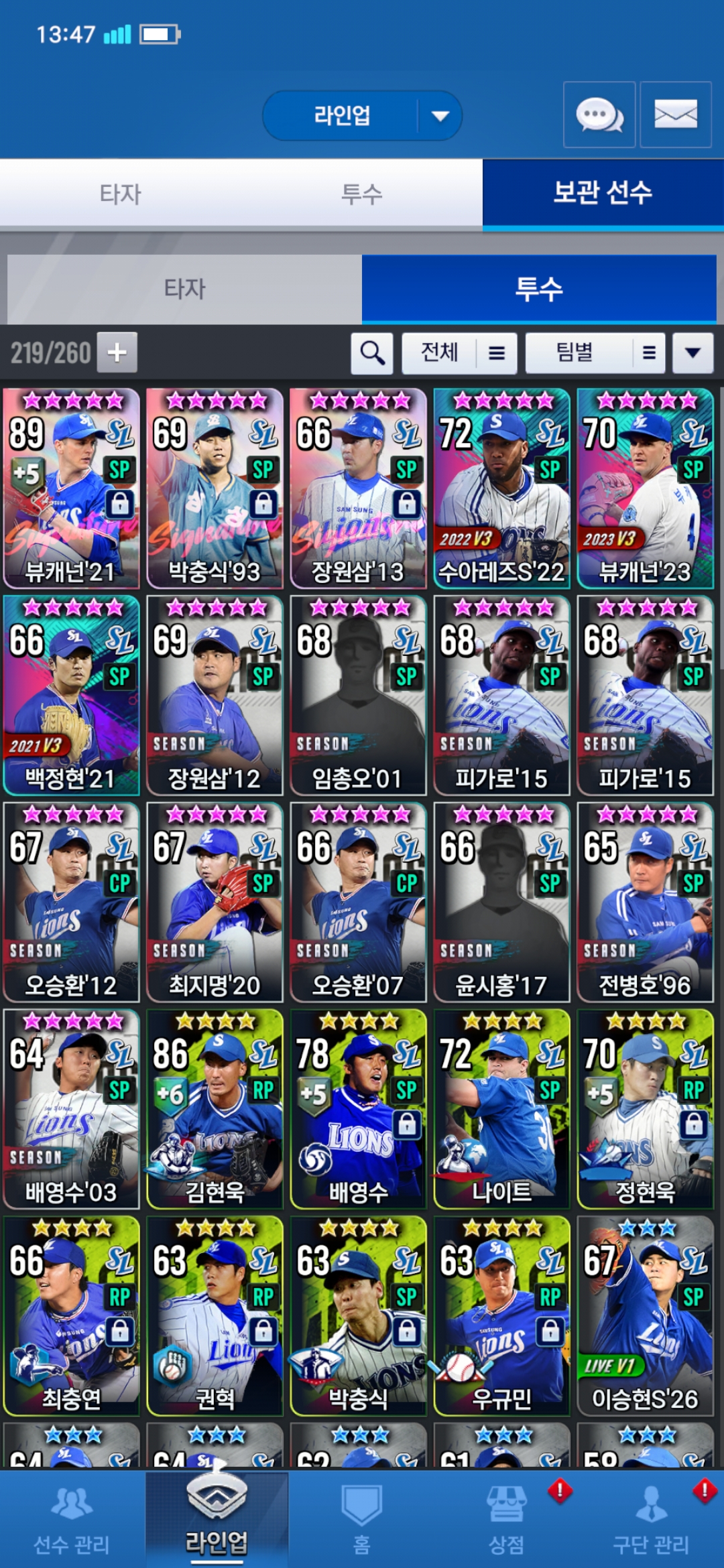Select the 타자 sub-tab under 보관 선수
This screenshot has height=1568, width=724.
(184, 289)
